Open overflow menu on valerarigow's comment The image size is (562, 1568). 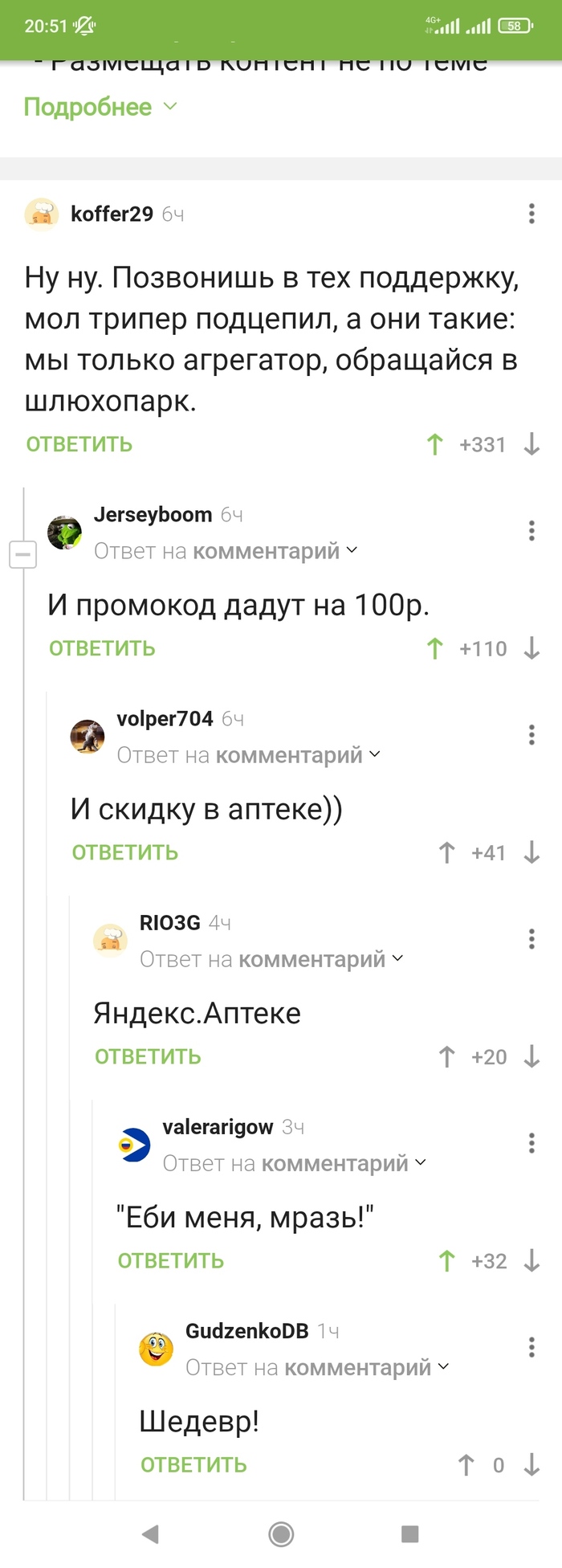[531, 1142]
